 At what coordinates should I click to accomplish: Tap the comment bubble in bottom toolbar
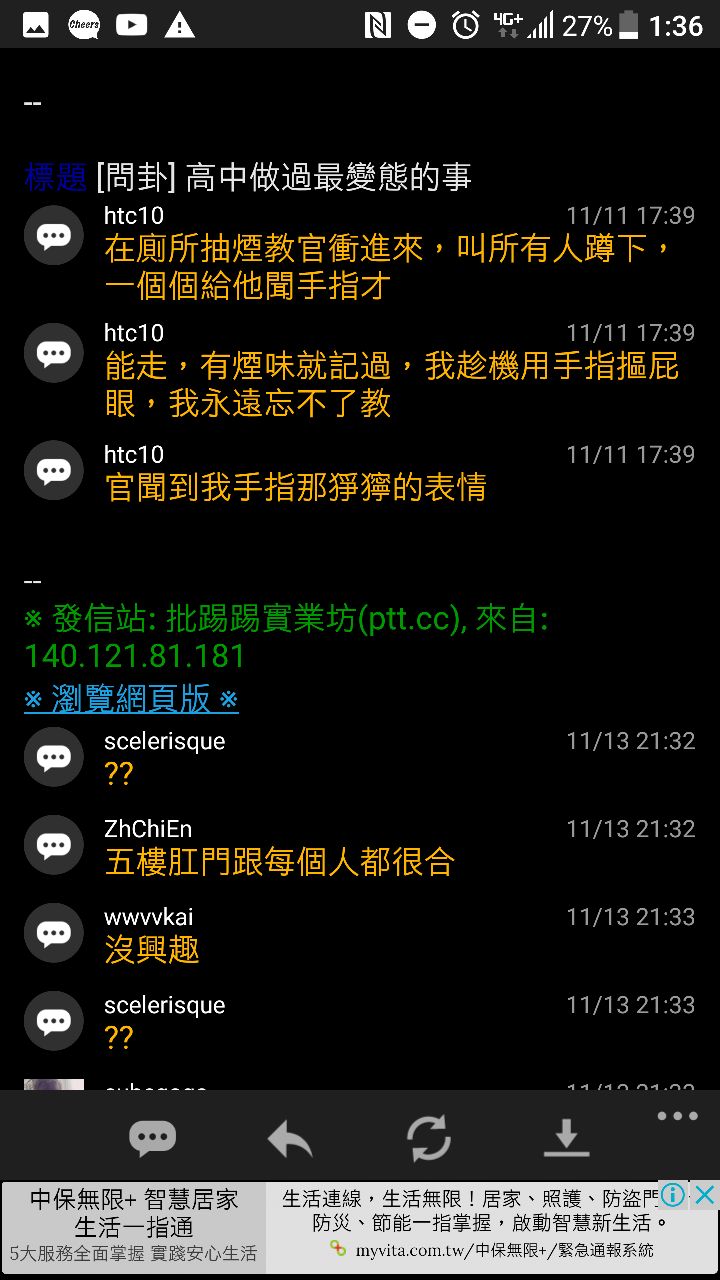tap(152, 1138)
